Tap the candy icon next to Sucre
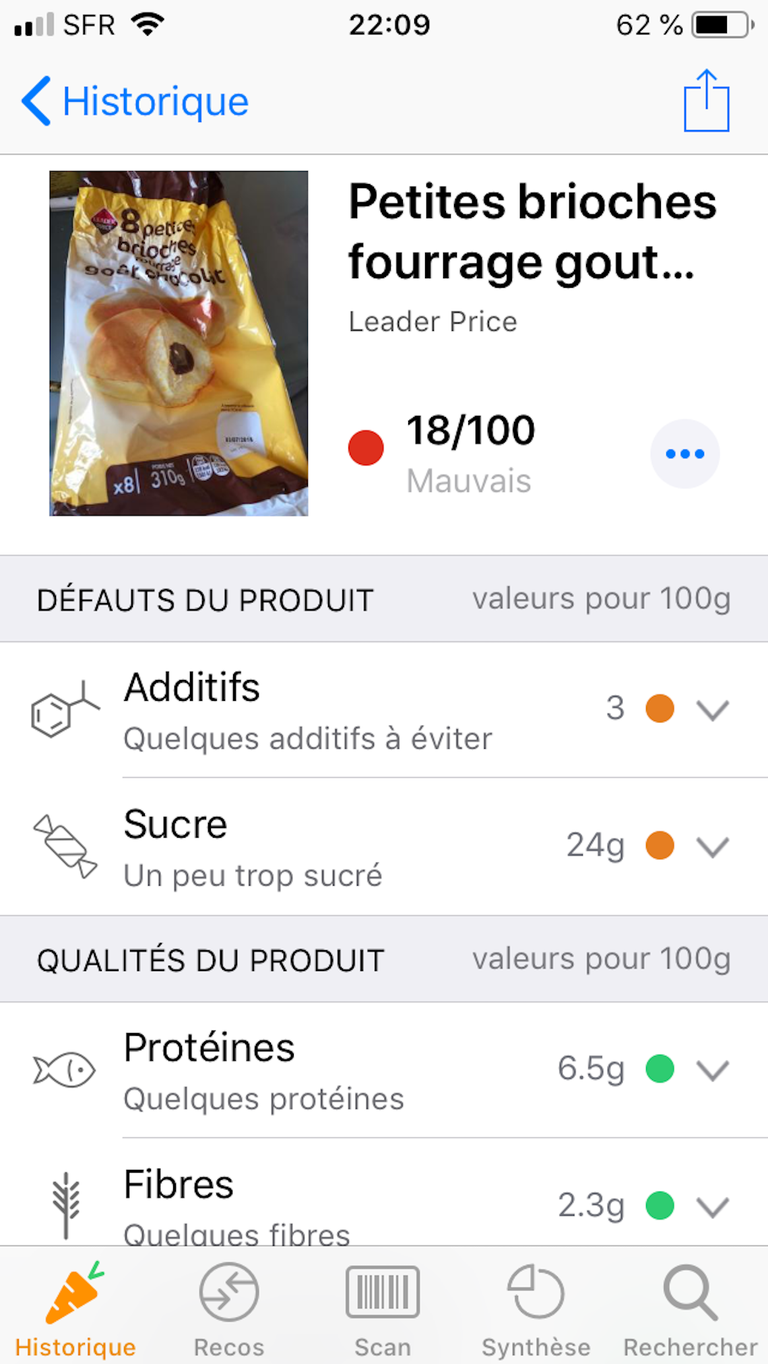Image resolution: width=768 pixels, height=1364 pixels. pos(64,845)
